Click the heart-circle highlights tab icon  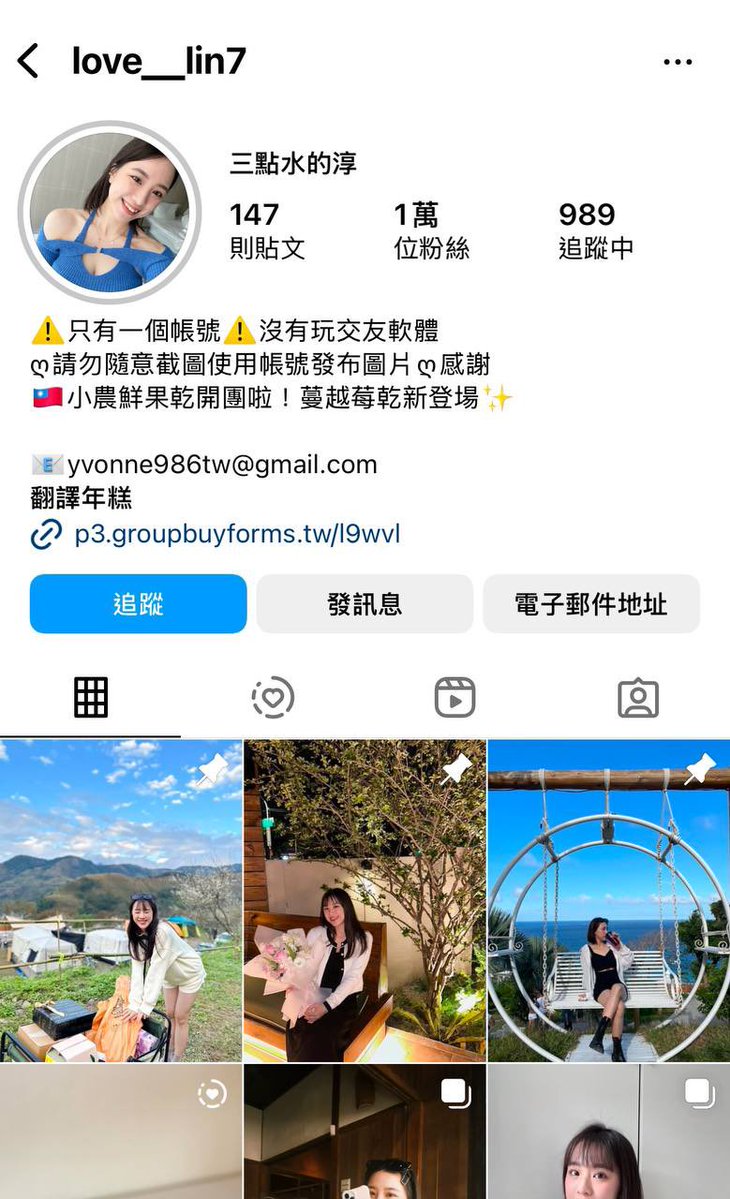[x=273, y=697]
